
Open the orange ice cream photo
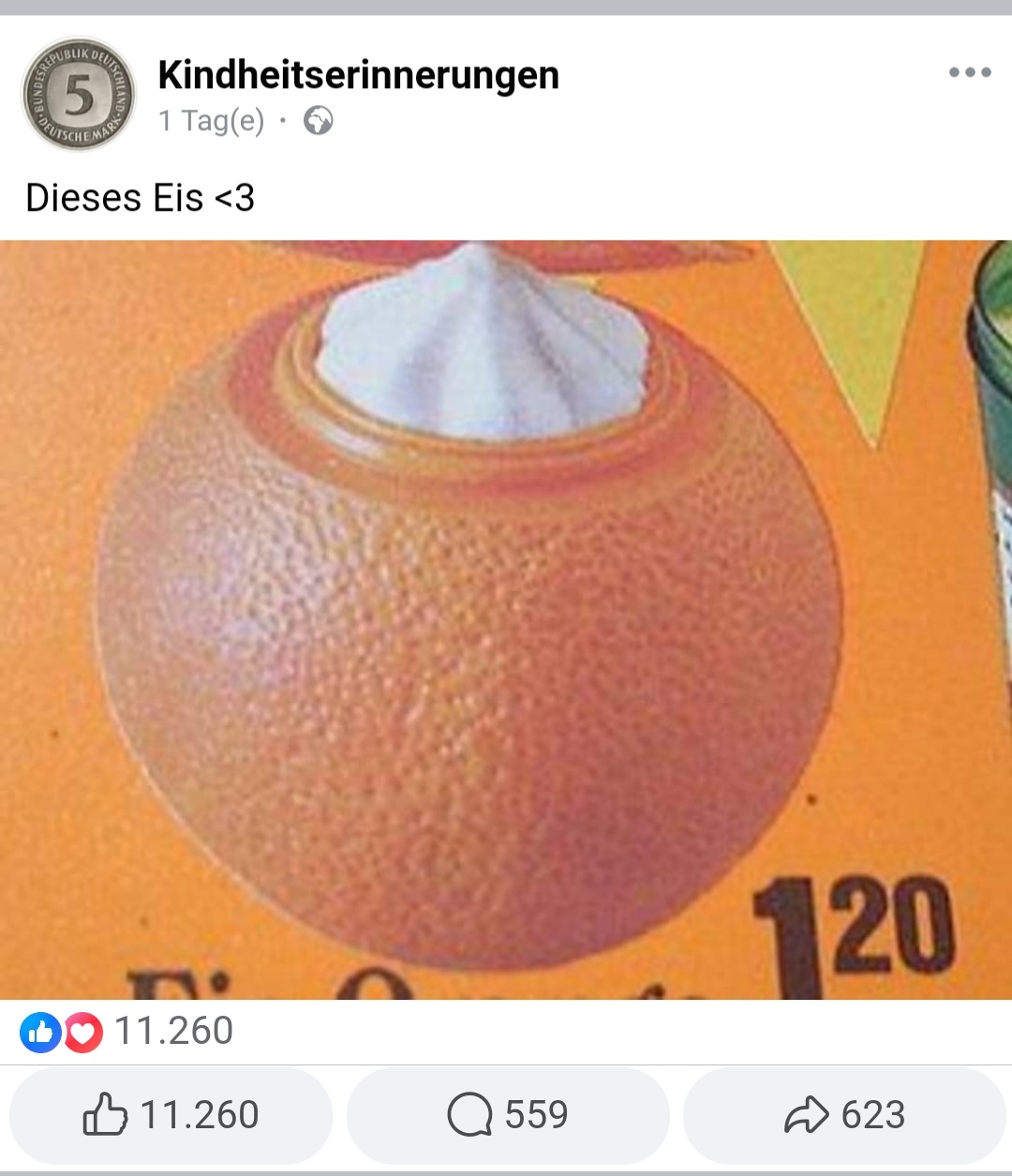pos(506,618)
